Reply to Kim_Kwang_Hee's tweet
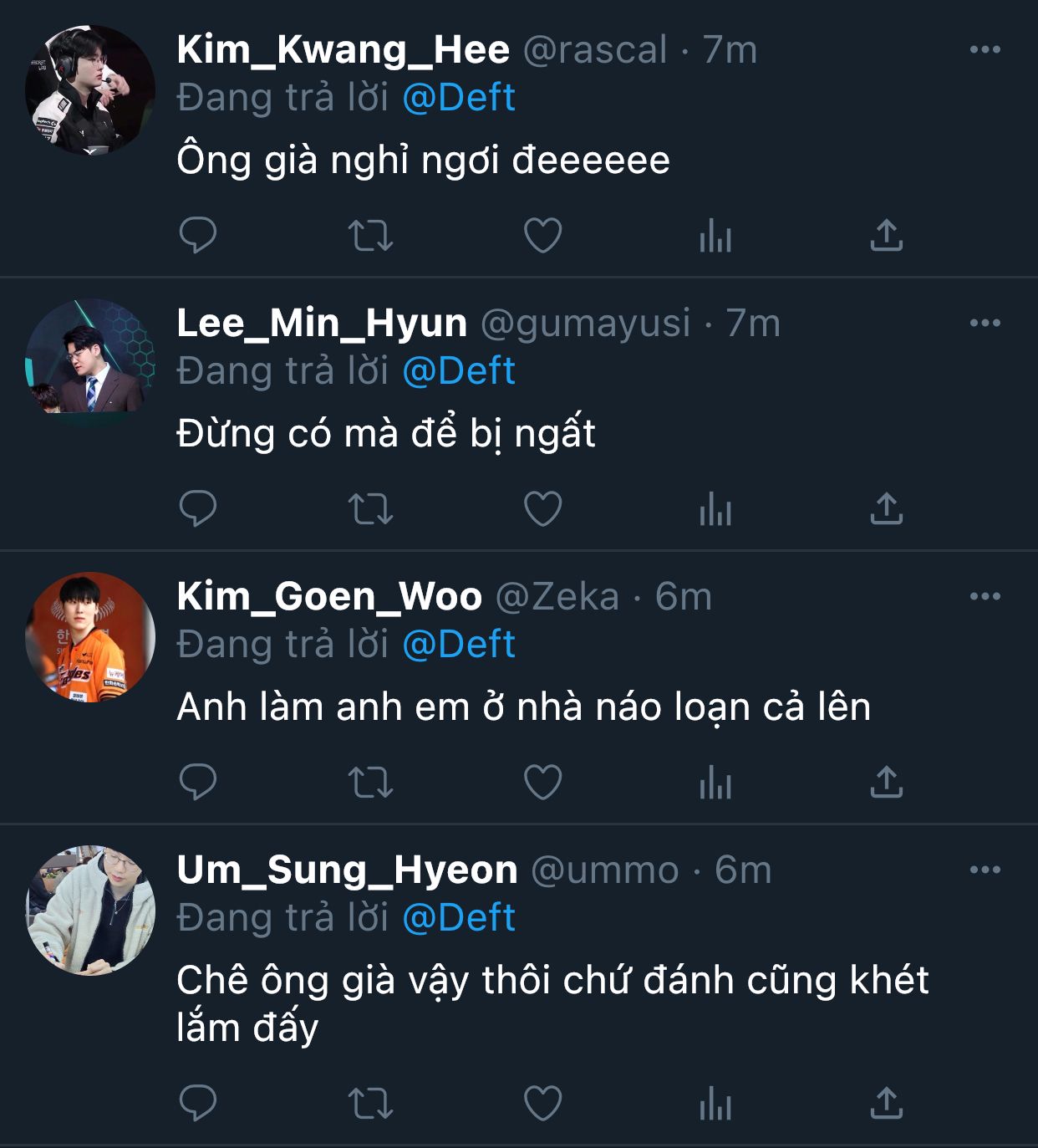The width and height of the screenshot is (1038, 1148). [198, 235]
